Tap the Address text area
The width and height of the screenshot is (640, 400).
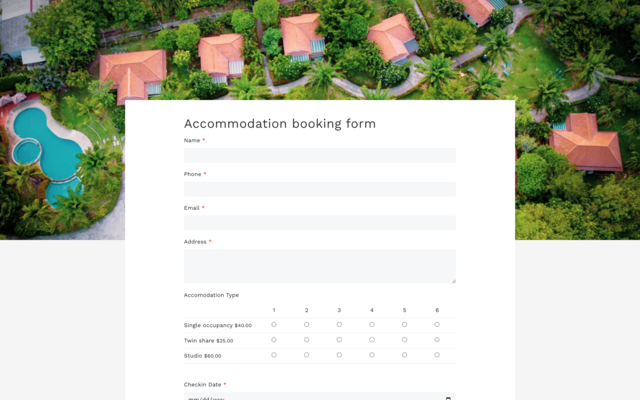[319, 266]
